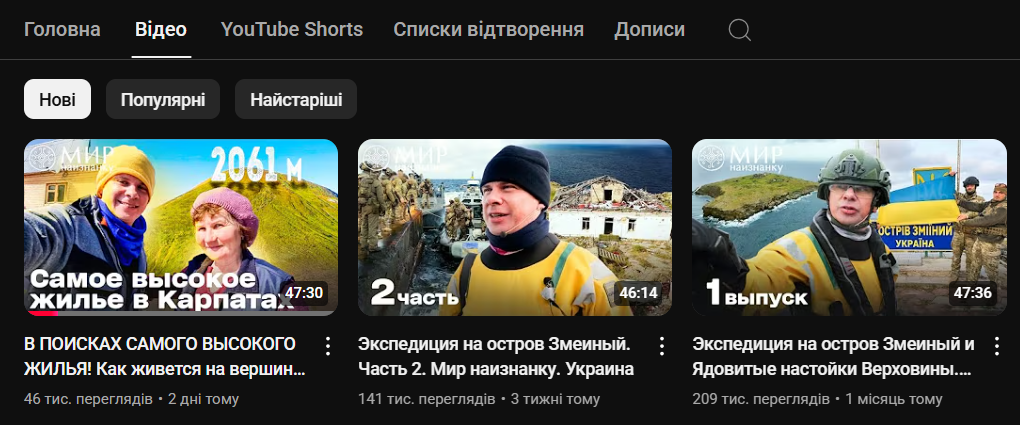Open options menu for Часть 2 video
Viewport: 1020px width, 425px height.
point(661,346)
